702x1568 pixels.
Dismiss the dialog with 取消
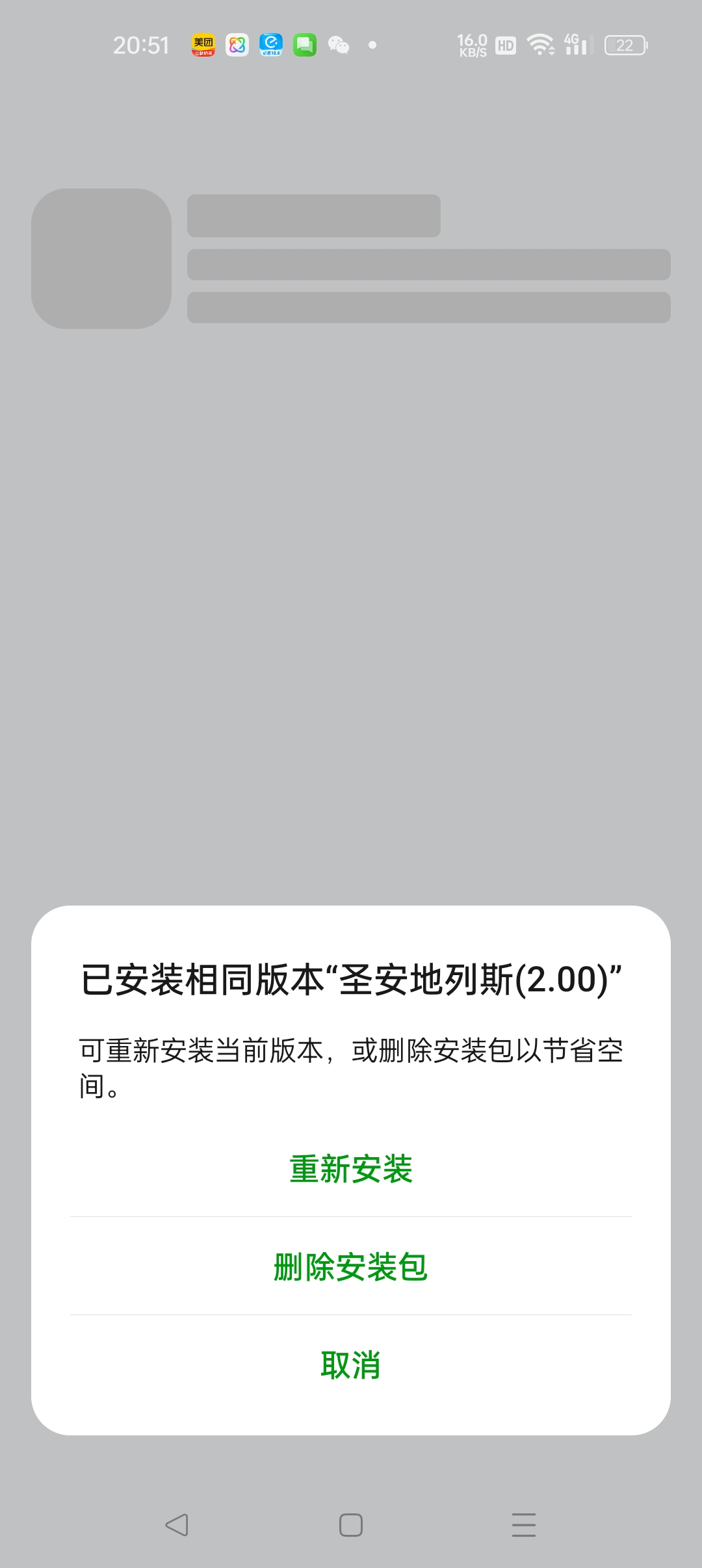click(351, 1365)
